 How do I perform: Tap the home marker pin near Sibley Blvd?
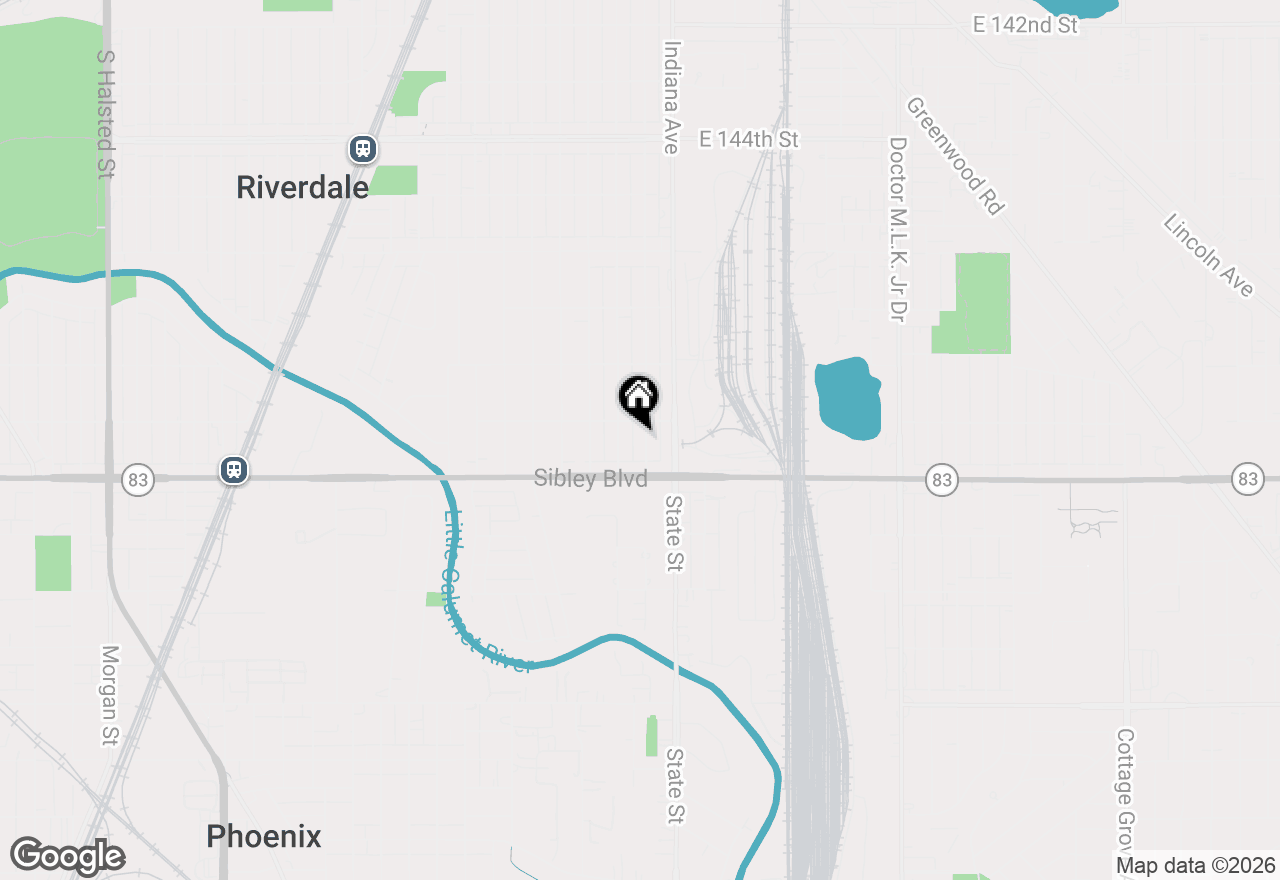tap(638, 398)
